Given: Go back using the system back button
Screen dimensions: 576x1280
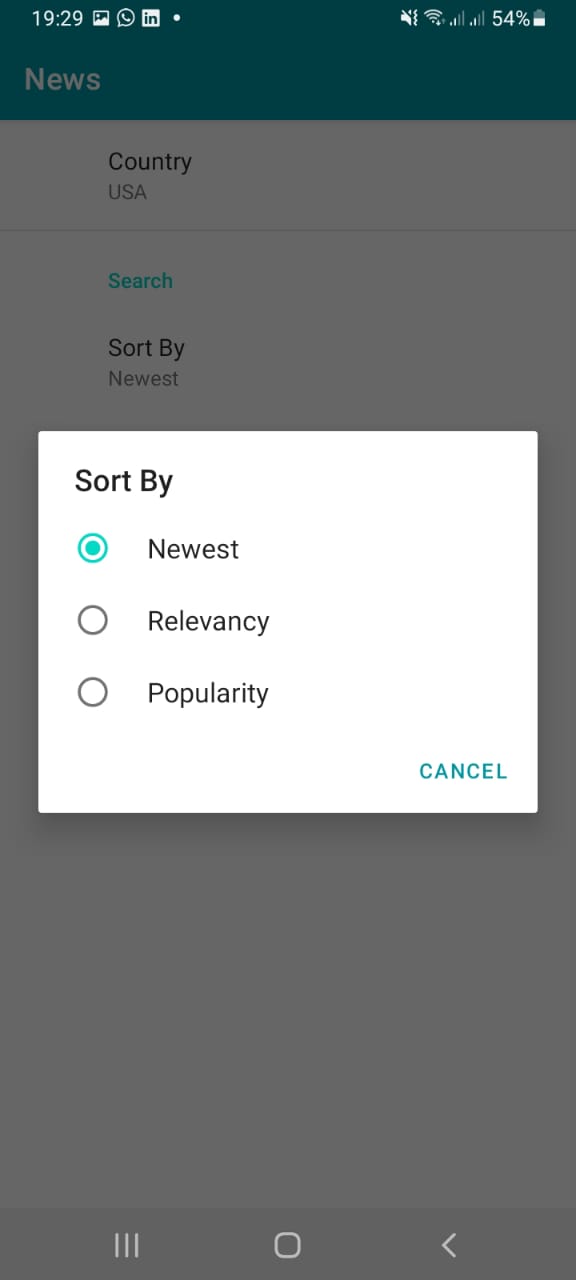Looking at the screenshot, I should point(449,1245).
